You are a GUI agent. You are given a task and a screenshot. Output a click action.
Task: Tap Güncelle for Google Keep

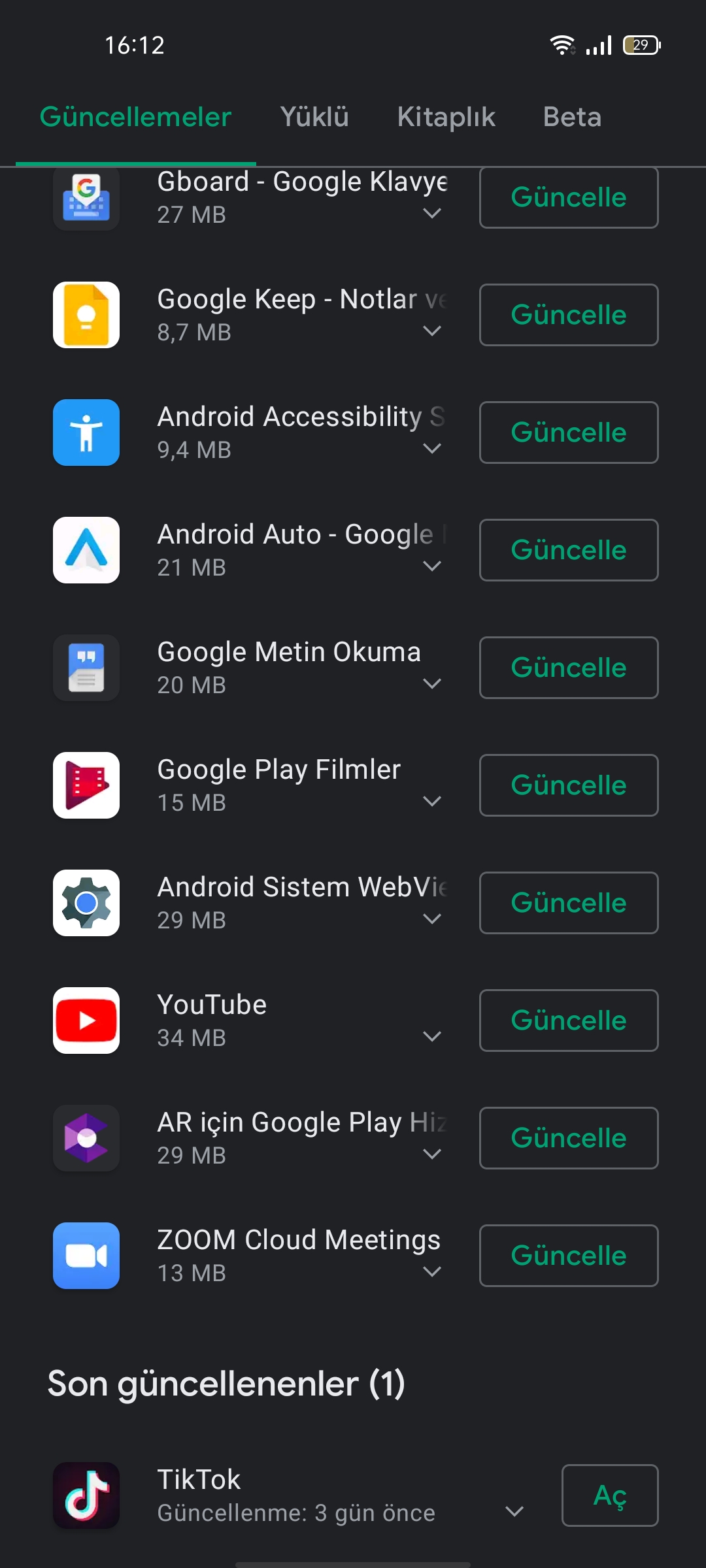[569, 315]
